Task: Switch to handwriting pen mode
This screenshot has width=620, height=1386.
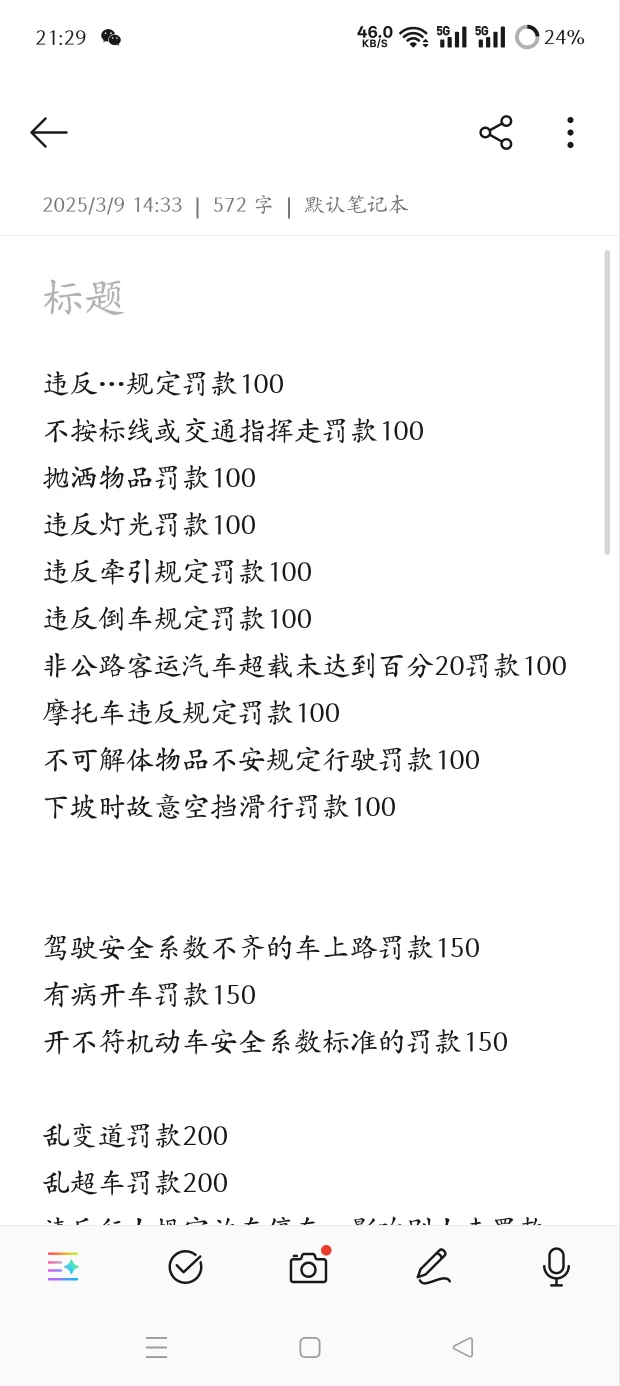Action: (433, 1266)
